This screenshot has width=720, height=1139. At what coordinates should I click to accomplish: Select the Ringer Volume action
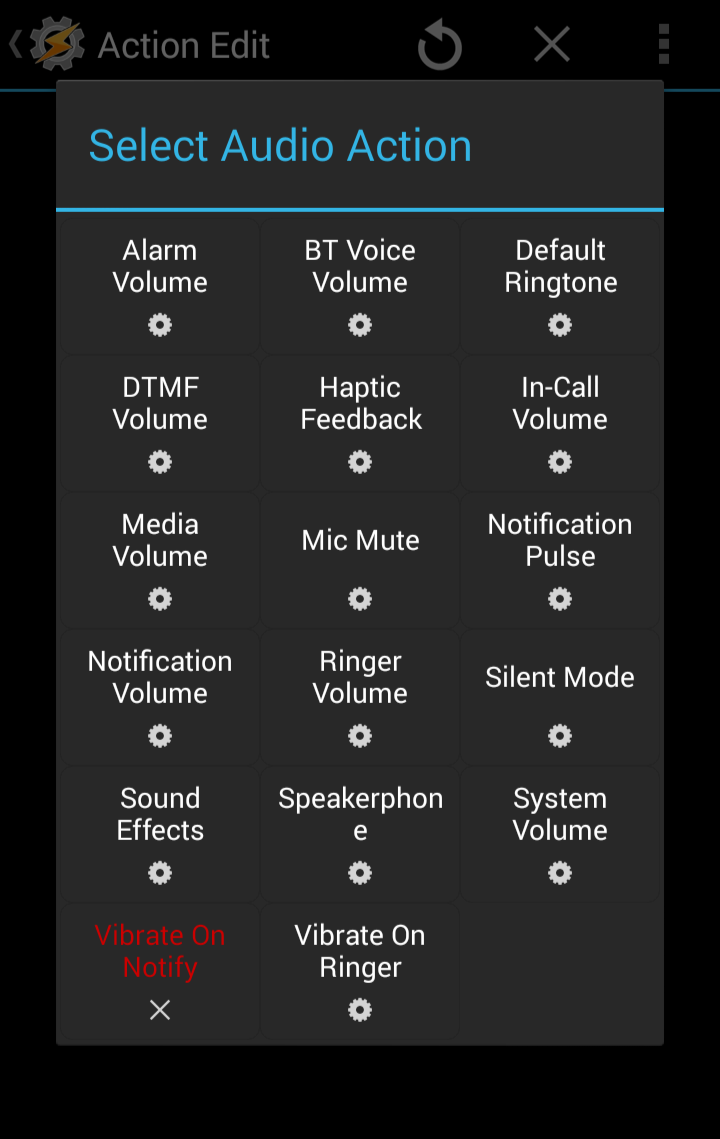[x=359, y=677]
